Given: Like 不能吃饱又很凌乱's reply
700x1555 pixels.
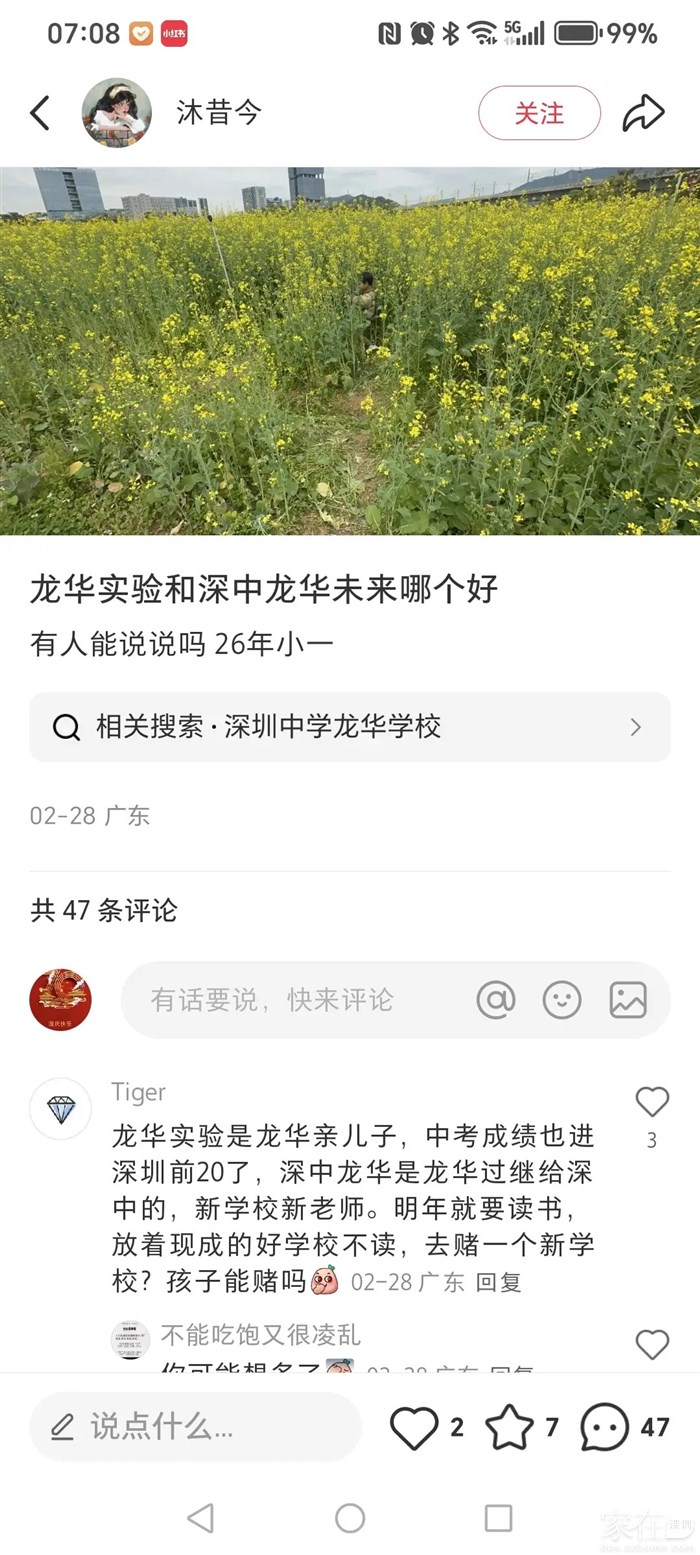Looking at the screenshot, I should 652,1344.
